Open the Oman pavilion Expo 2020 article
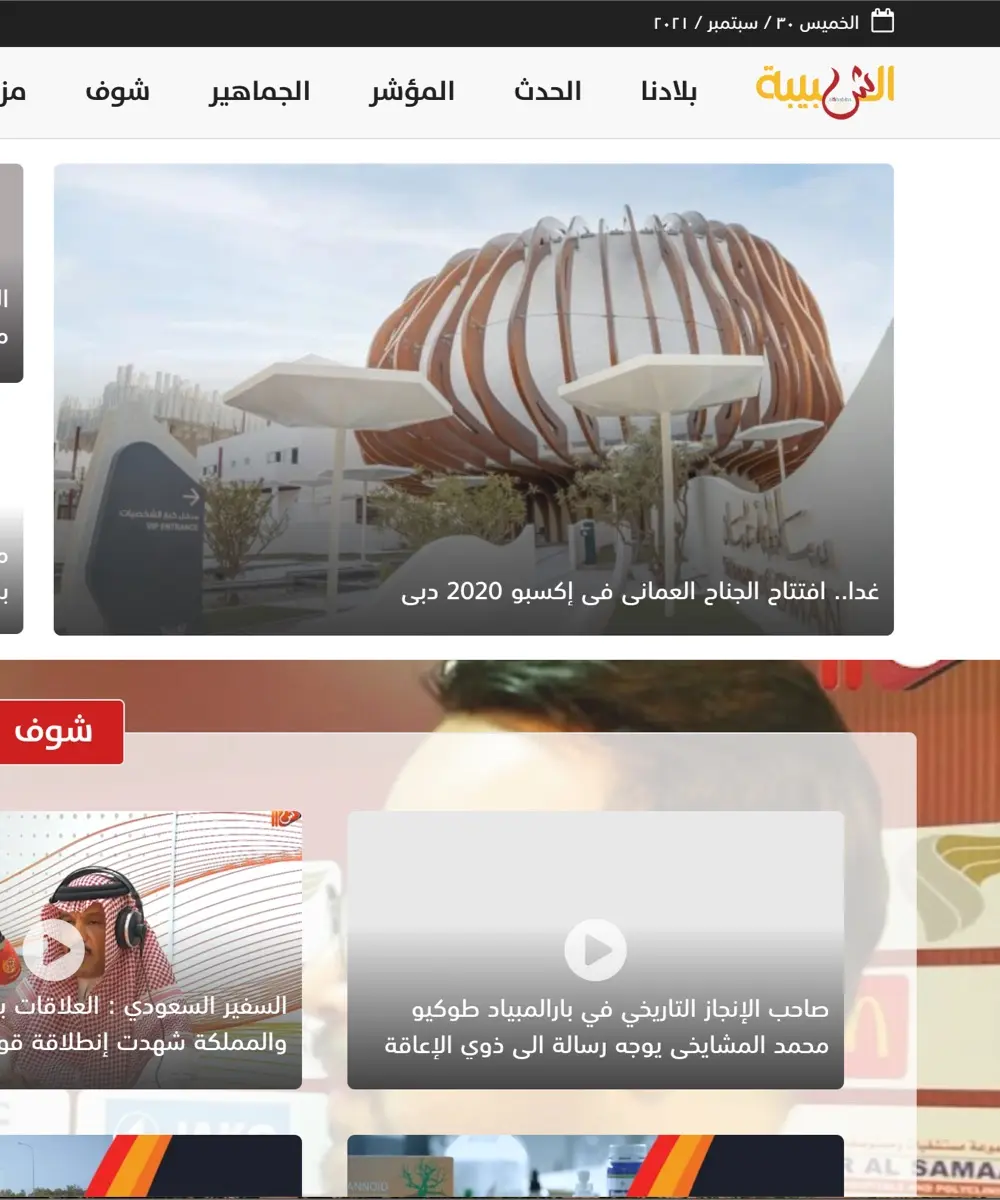The height and width of the screenshot is (1200, 1000). click(x=640, y=592)
